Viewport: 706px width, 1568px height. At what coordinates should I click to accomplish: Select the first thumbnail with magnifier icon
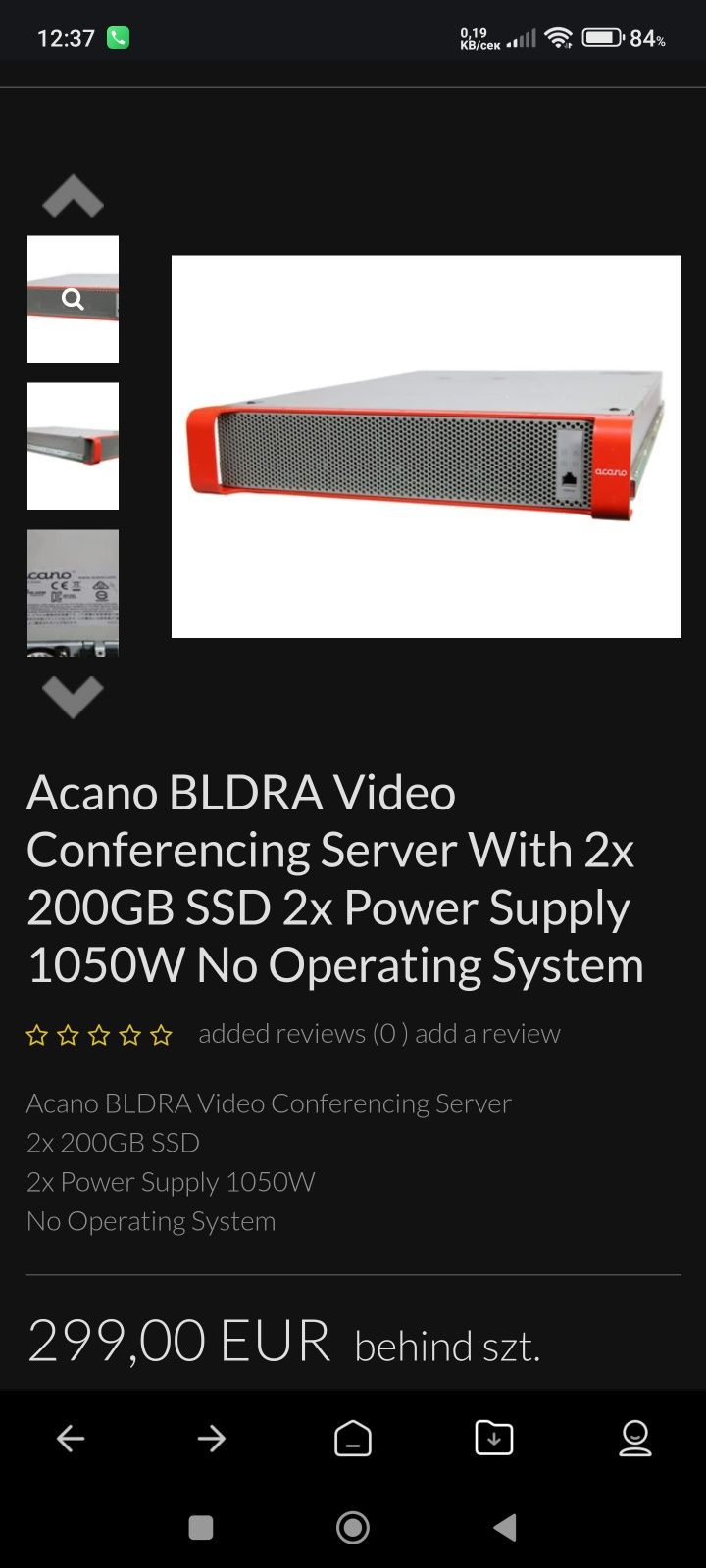[73, 299]
